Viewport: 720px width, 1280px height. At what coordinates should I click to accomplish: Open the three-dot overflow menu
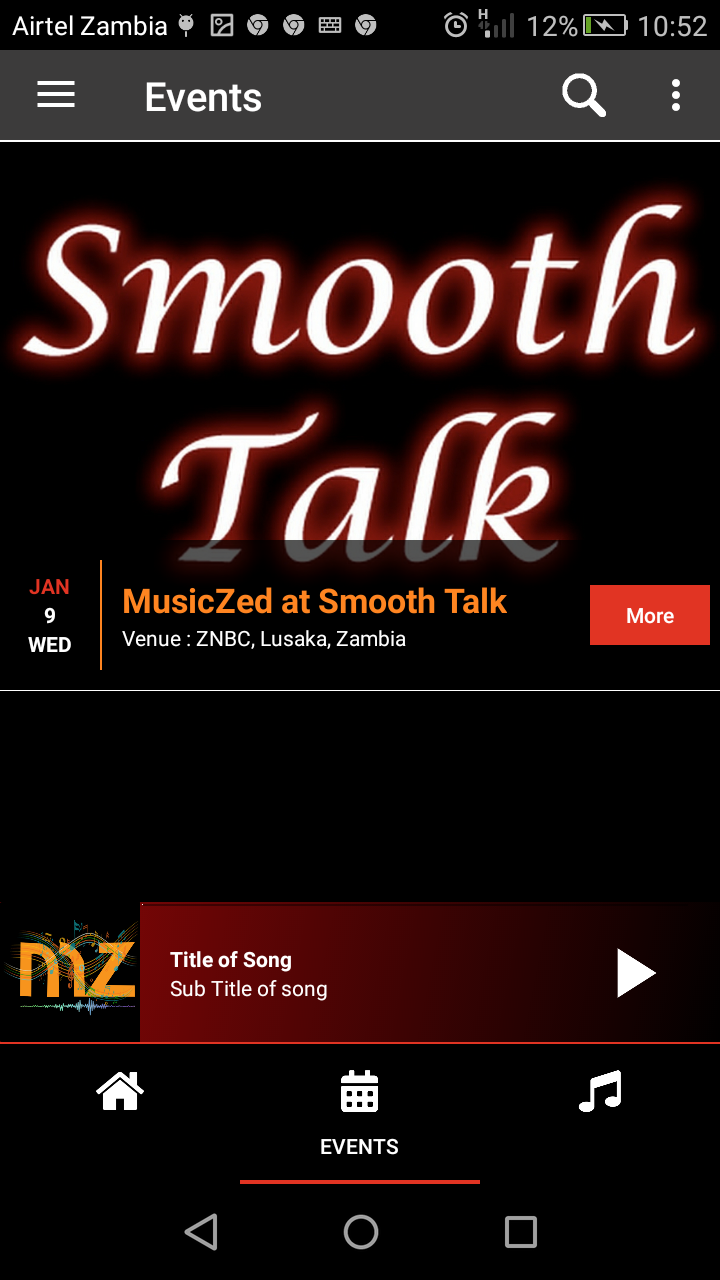(676, 96)
